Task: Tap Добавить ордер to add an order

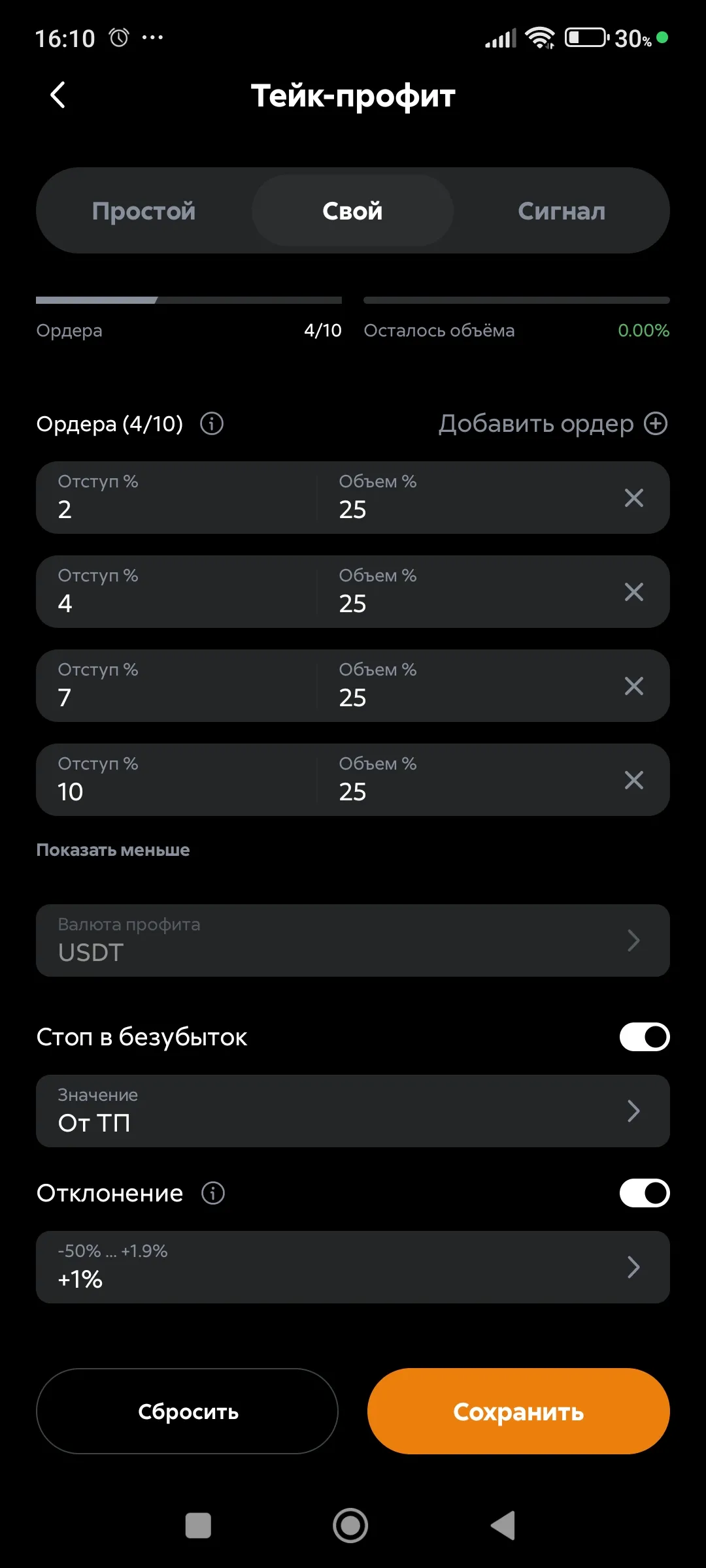Action: [x=553, y=424]
